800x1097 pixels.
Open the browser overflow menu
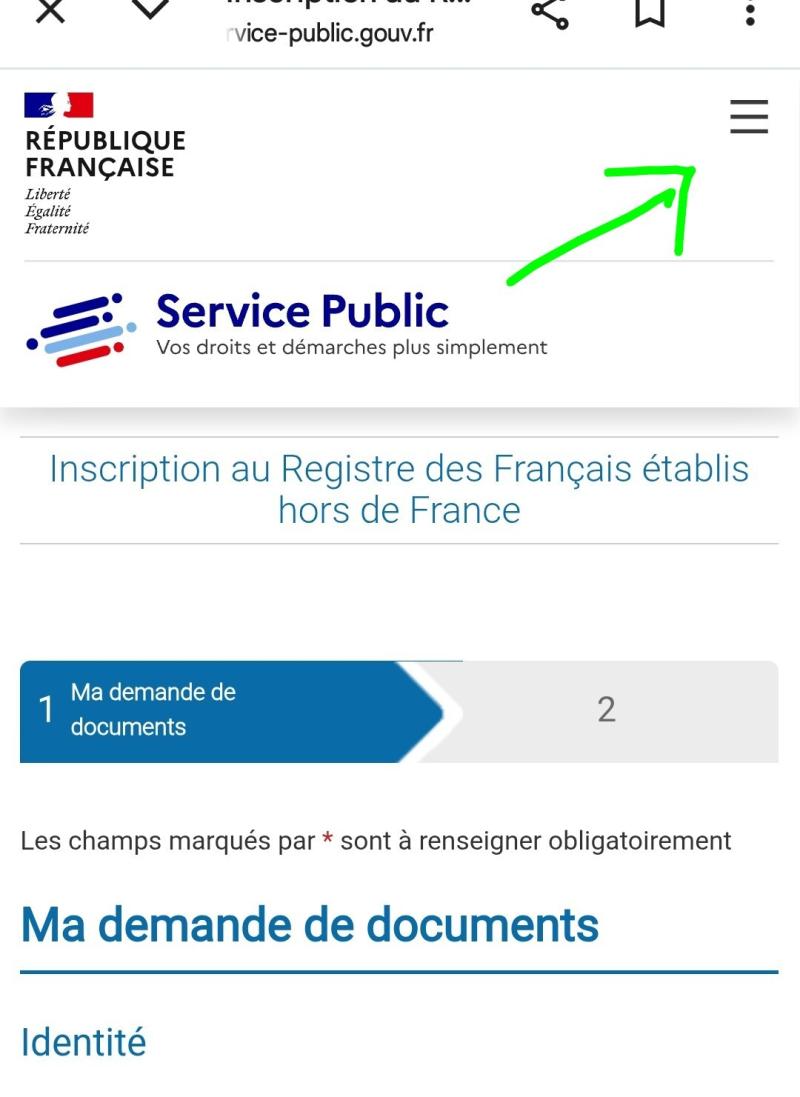click(x=750, y=12)
